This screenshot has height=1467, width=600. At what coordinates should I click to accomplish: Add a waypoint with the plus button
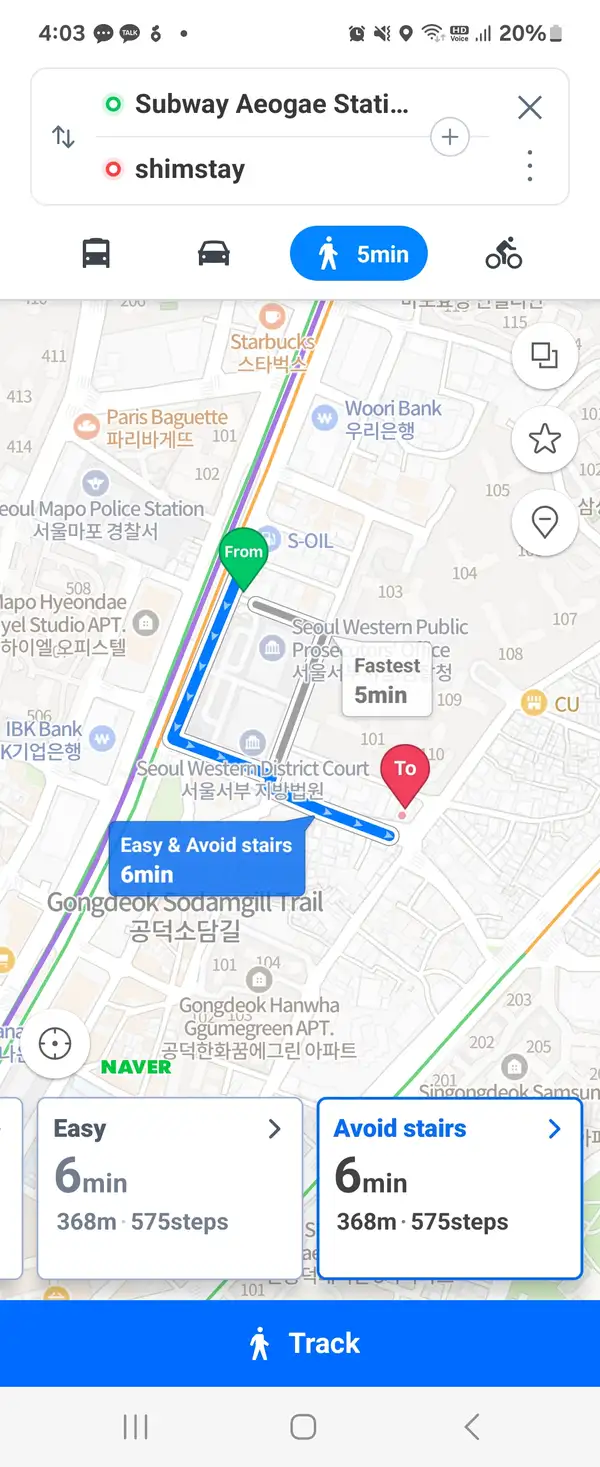pos(449,137)
